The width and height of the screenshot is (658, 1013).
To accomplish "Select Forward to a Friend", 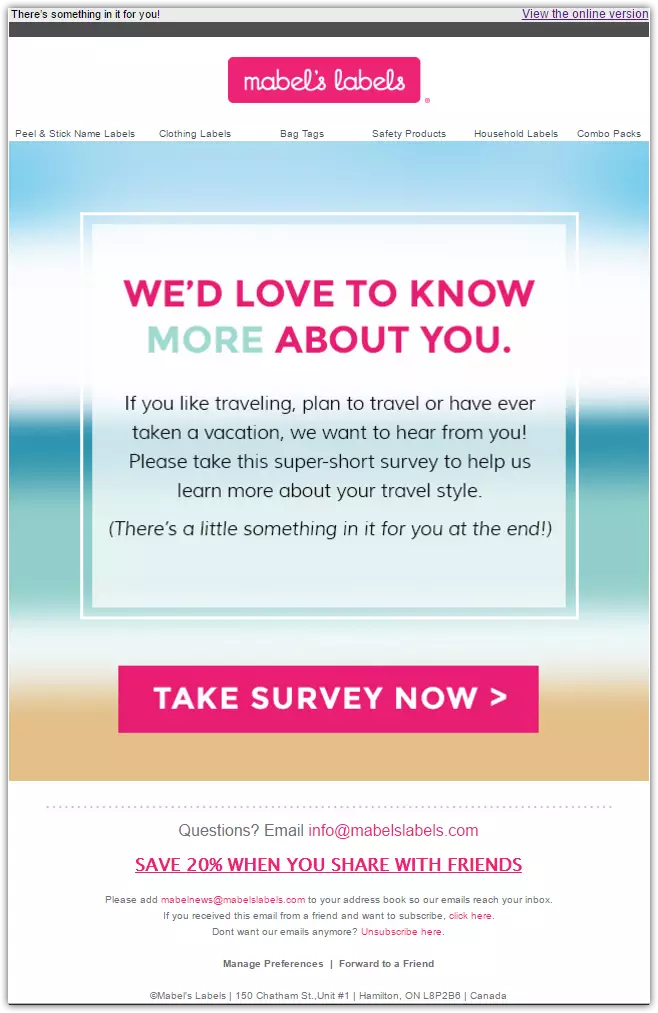I will pos(387,964).
